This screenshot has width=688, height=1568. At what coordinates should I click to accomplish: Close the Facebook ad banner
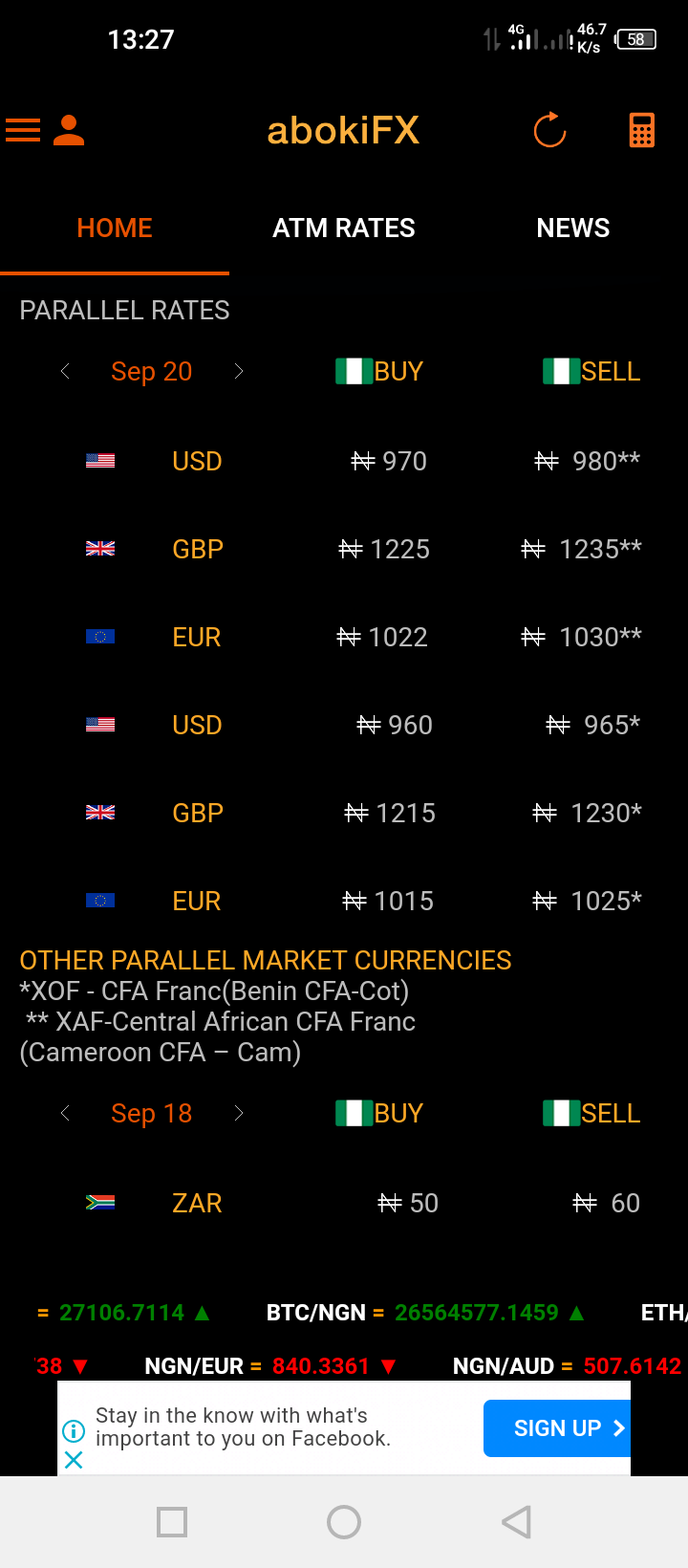[74, 1460]
